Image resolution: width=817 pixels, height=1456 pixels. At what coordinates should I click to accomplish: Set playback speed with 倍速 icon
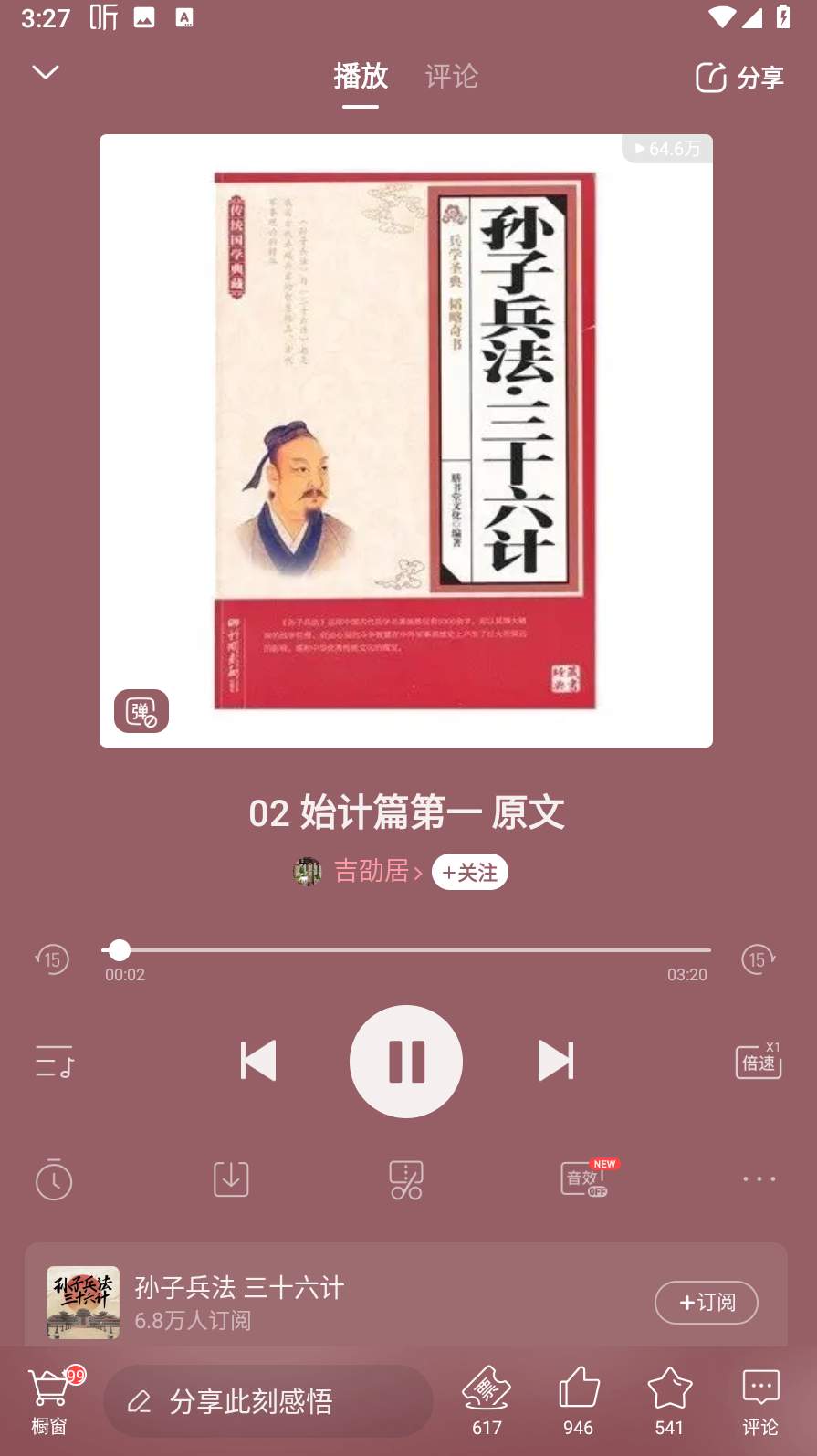pyautogui.click(x=759, y=1062)
